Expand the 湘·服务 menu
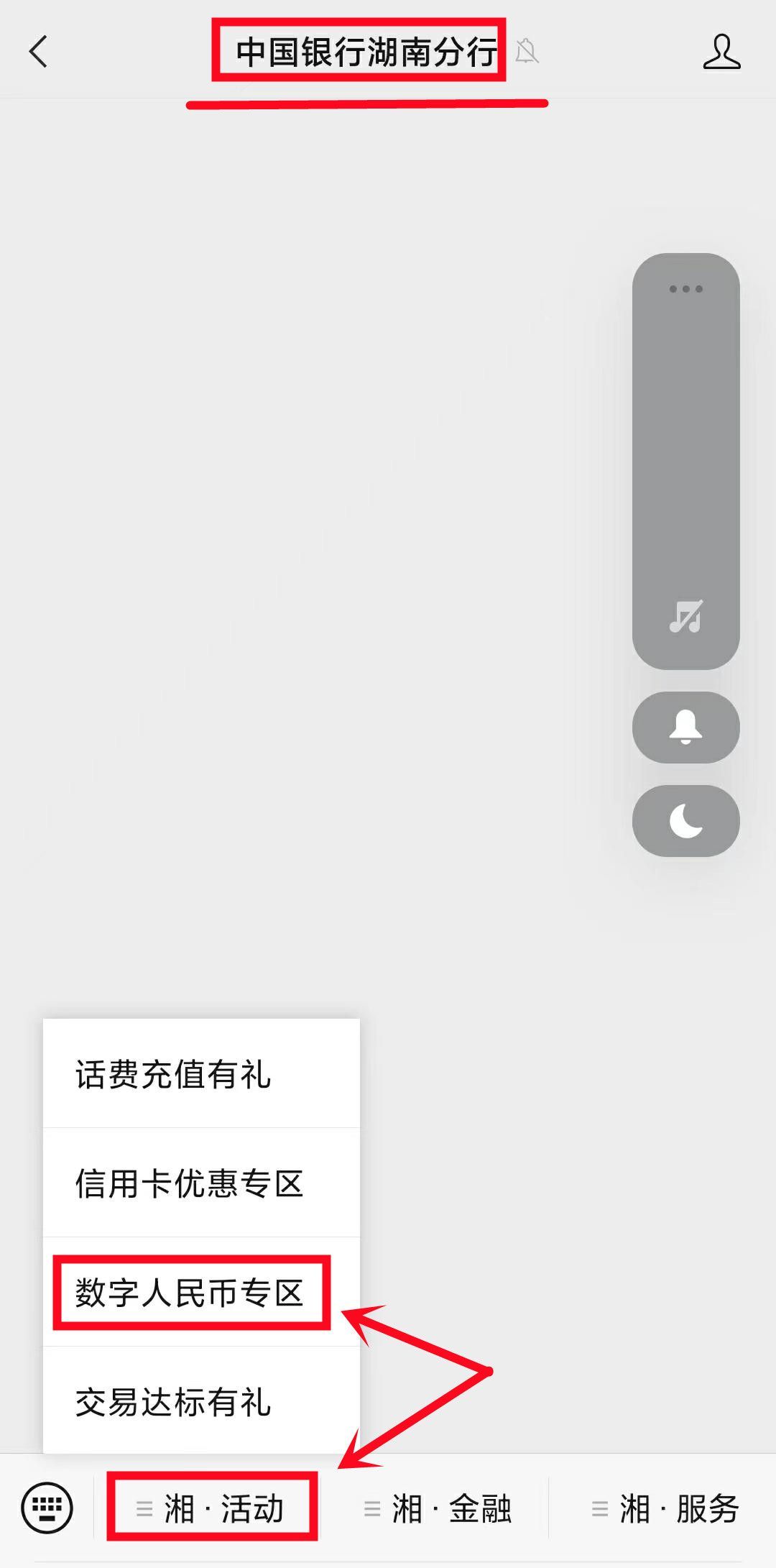This screenshot has width=776, height=1568. coord(665,1508)
